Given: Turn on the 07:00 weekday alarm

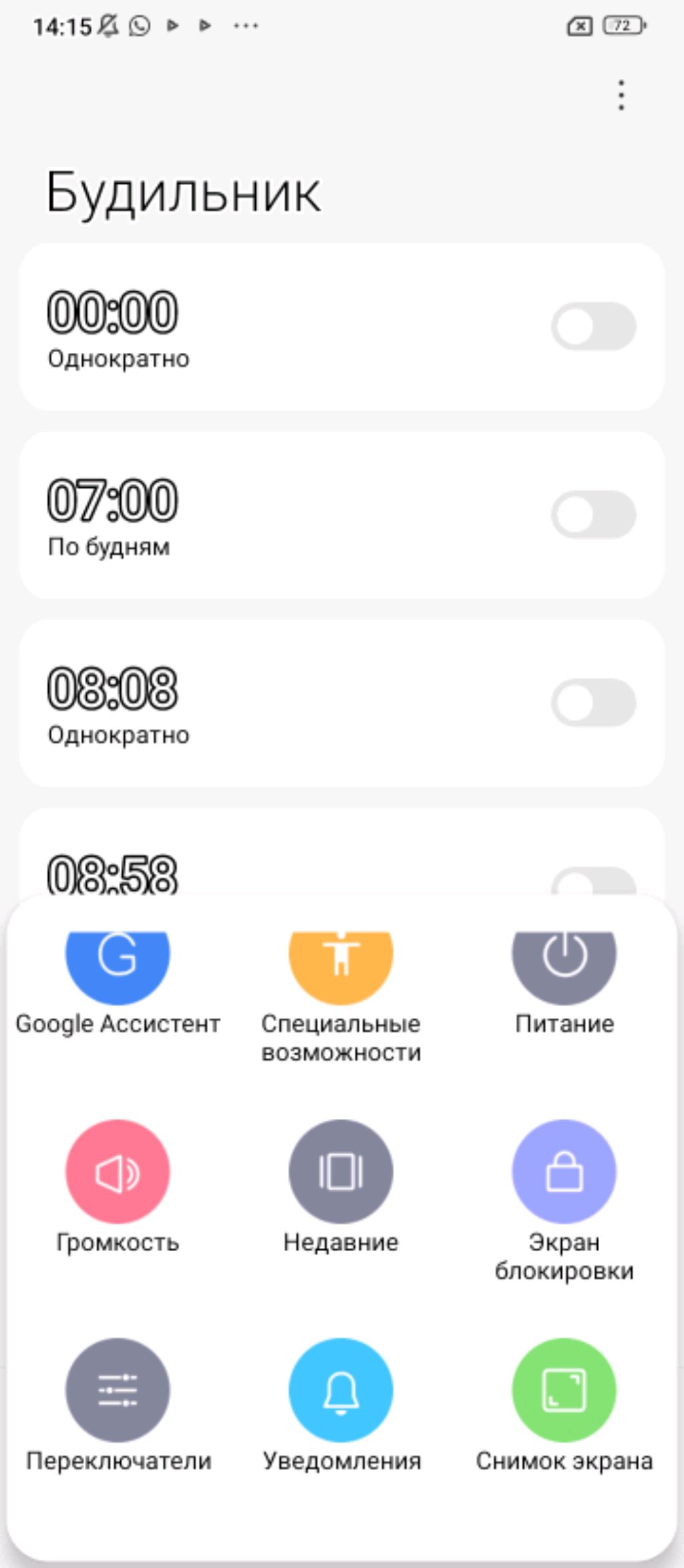Looking at the screenshot, I should tap(592, 514).
